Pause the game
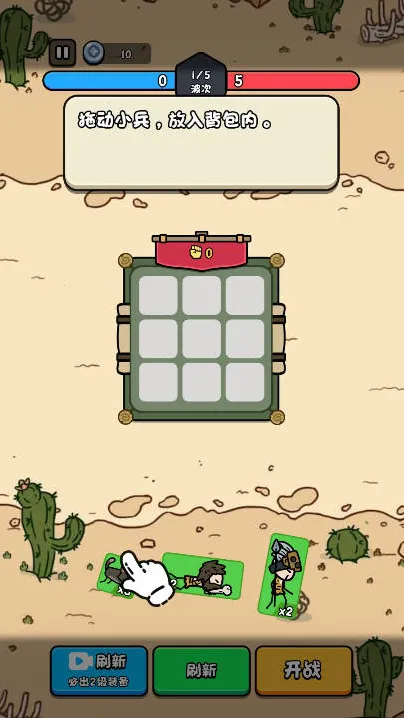This screenshot has height=718, width=404. 62,53
